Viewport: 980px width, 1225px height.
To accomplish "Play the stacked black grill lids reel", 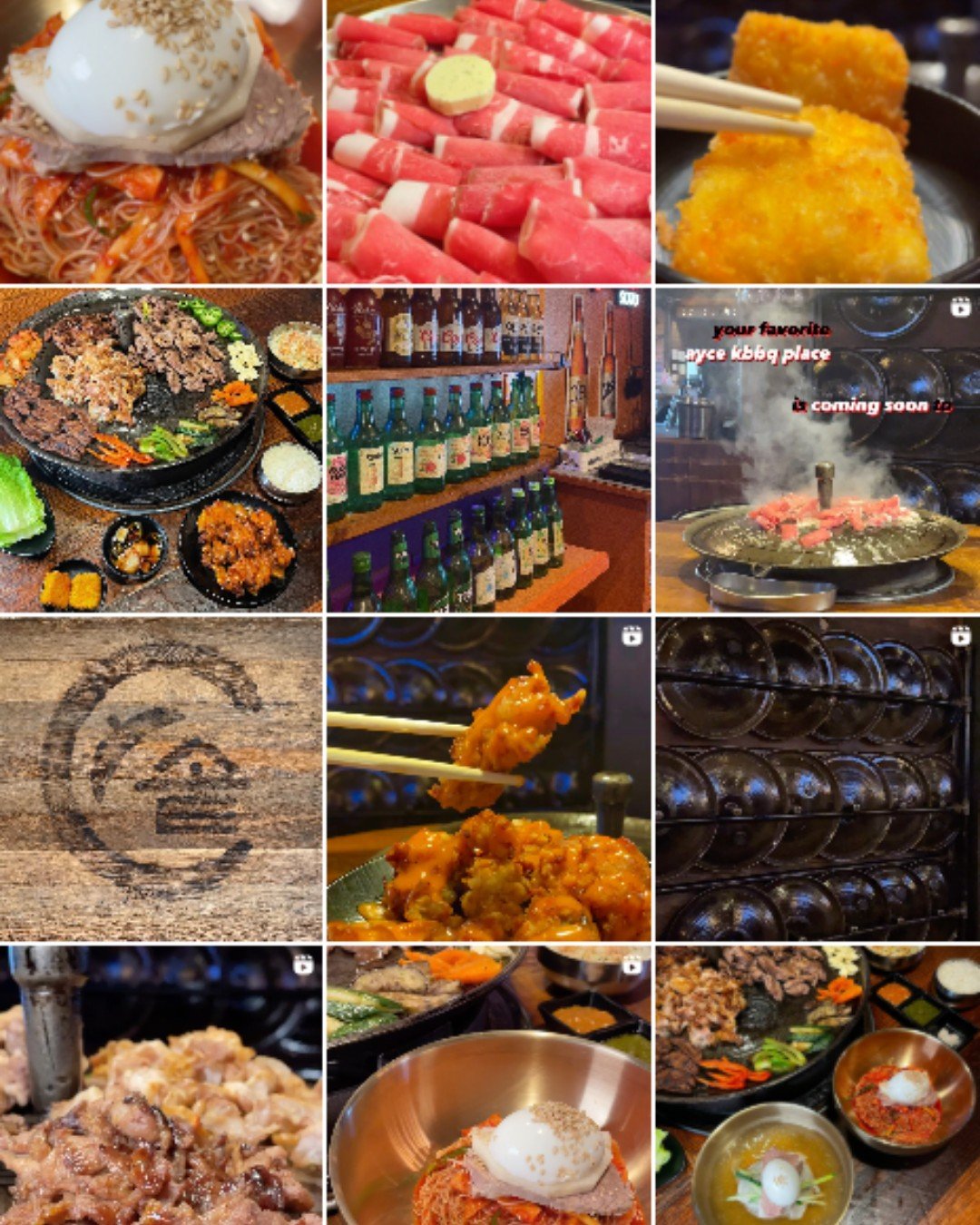I will click(817, 779).
